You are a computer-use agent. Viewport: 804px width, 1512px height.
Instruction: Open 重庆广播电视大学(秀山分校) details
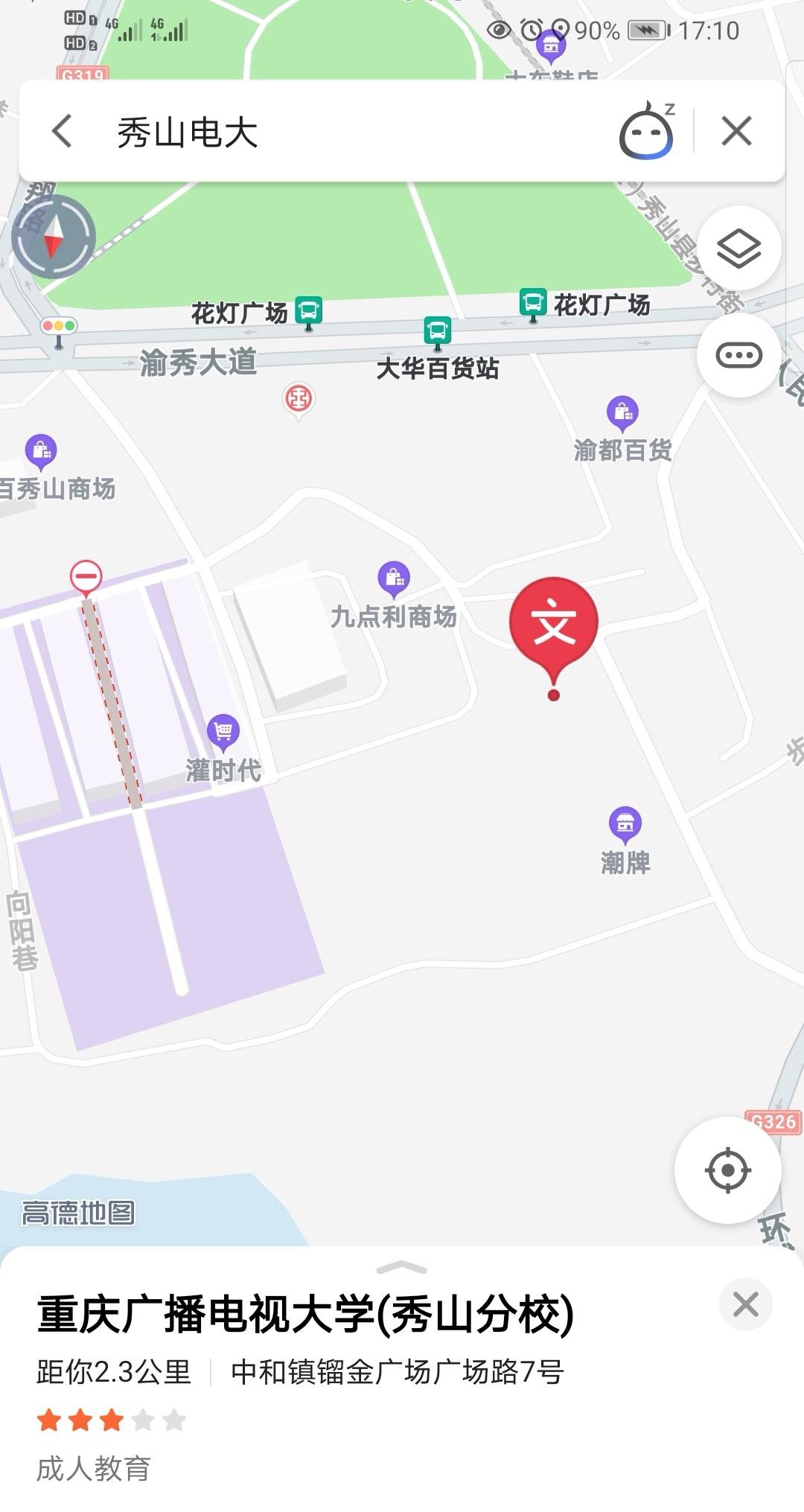(305, 1314)
